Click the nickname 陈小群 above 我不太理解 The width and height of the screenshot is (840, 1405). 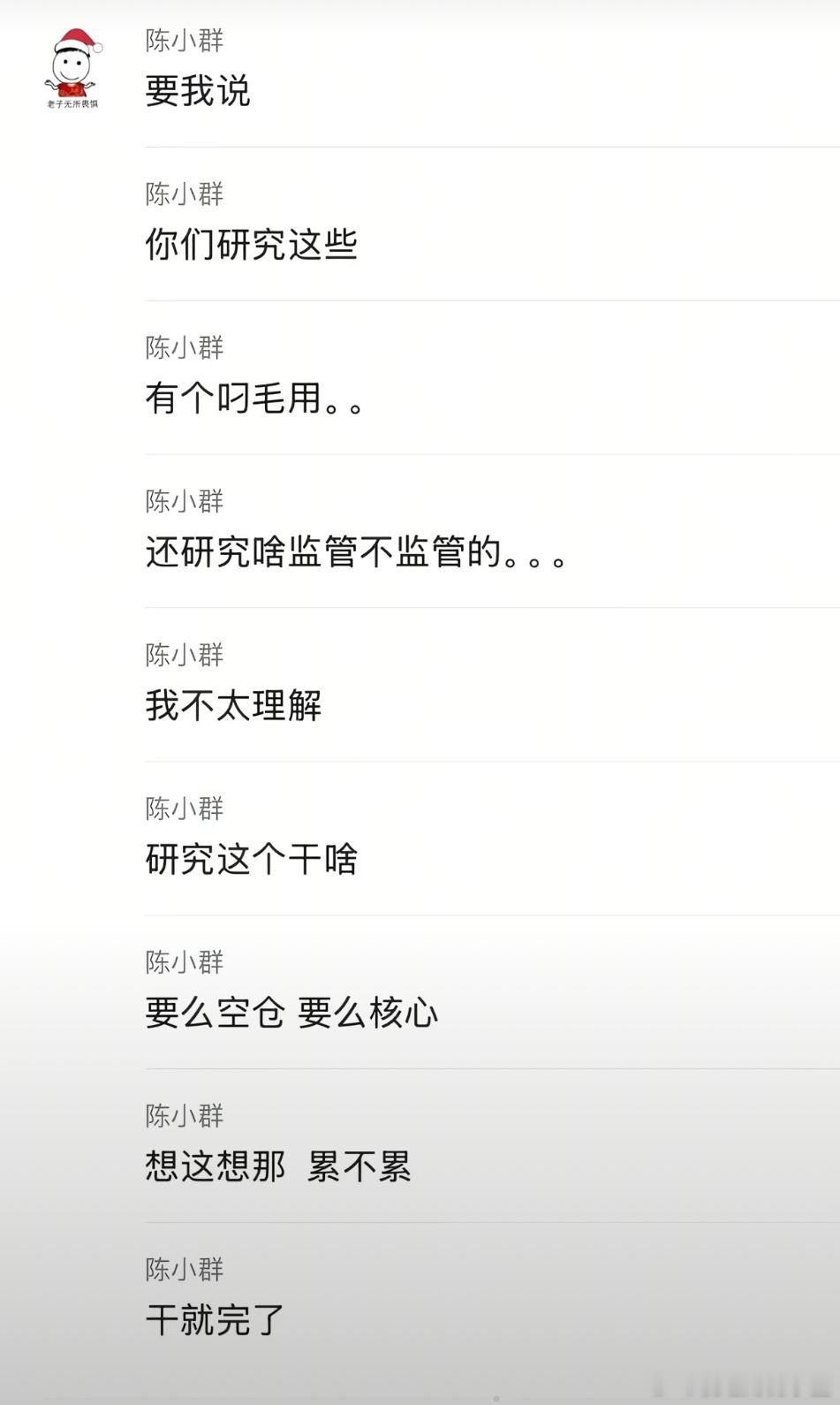pyautogui.click(x=183, y=656)
